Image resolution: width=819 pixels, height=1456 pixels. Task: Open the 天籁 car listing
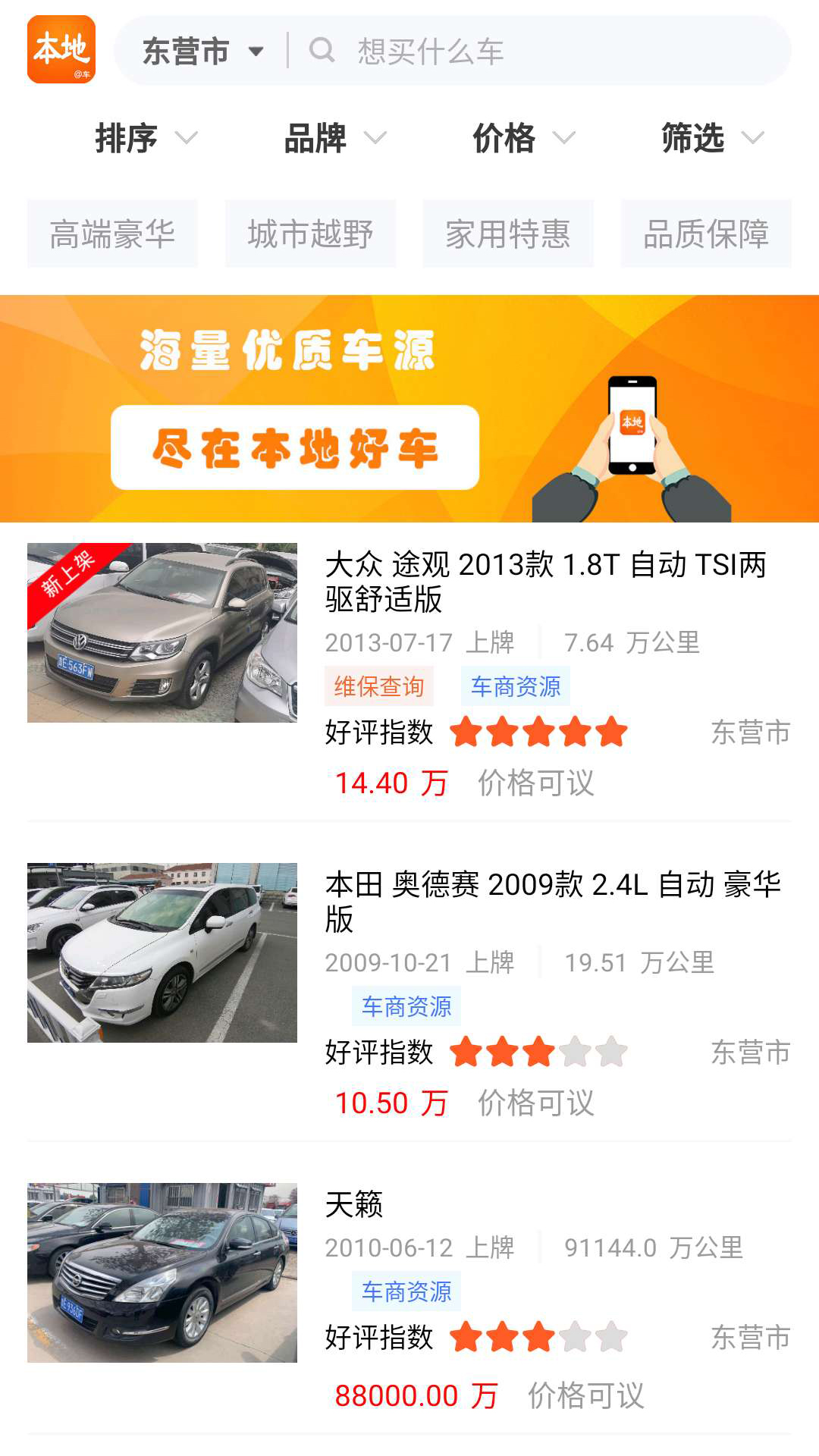354,1204
